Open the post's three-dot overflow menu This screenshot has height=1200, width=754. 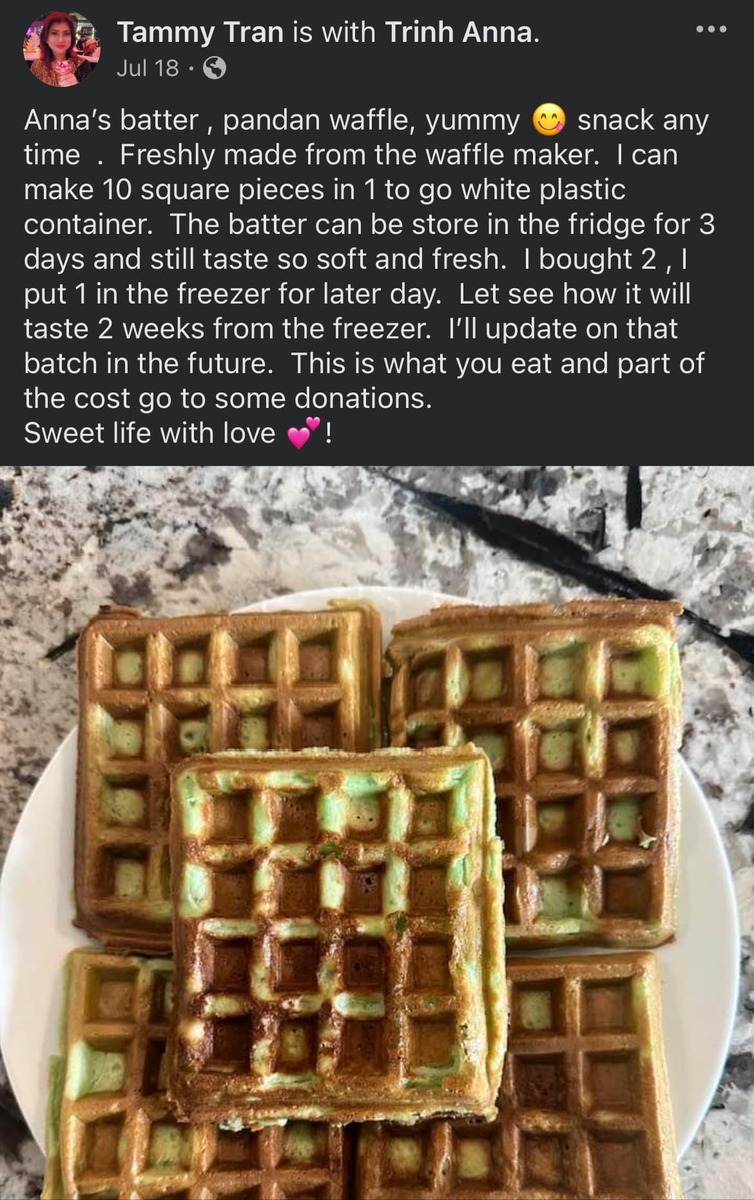point(711,30)
